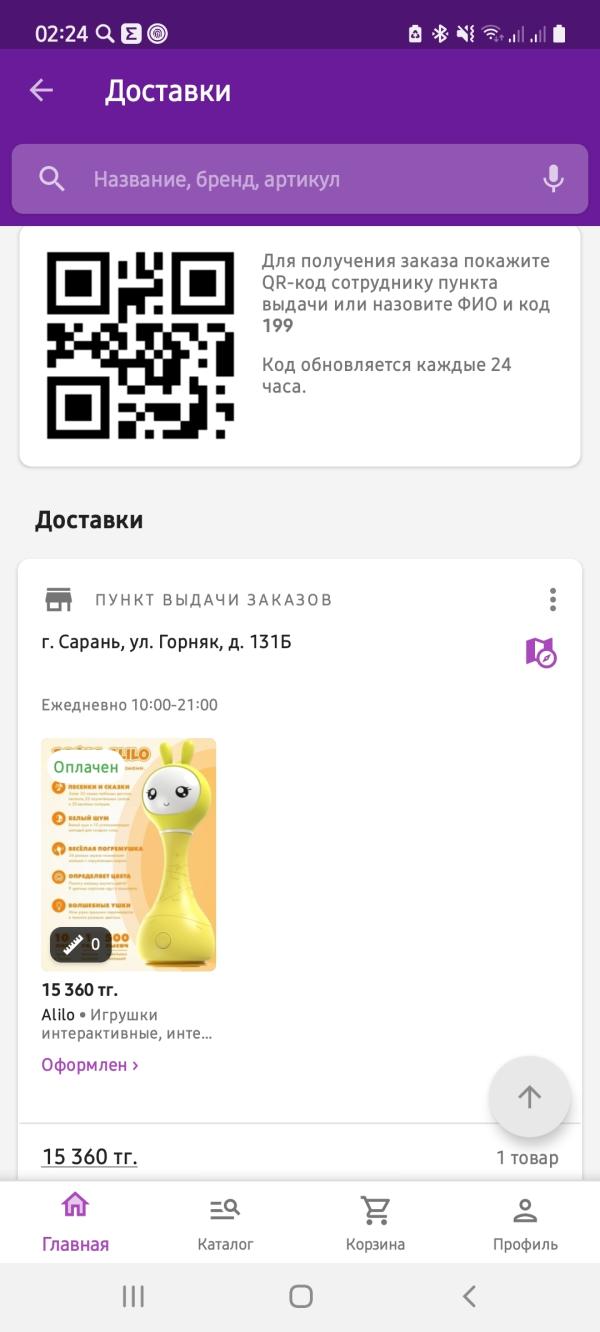The image size is (600, 1332).
Task: Go to the Профиль tab
Action: click(x=525, y=1222)
